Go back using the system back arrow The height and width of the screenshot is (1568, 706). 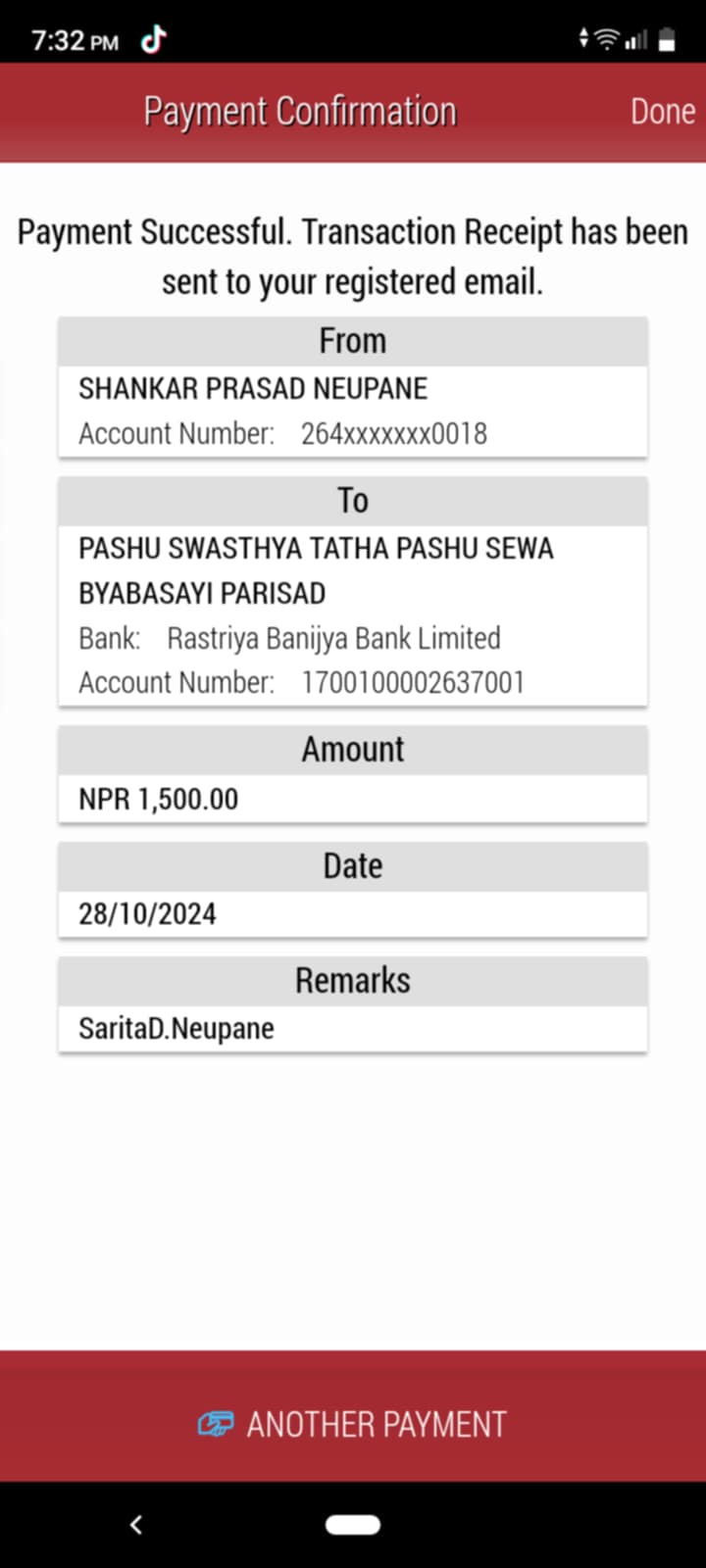(x=136, y=1524)
